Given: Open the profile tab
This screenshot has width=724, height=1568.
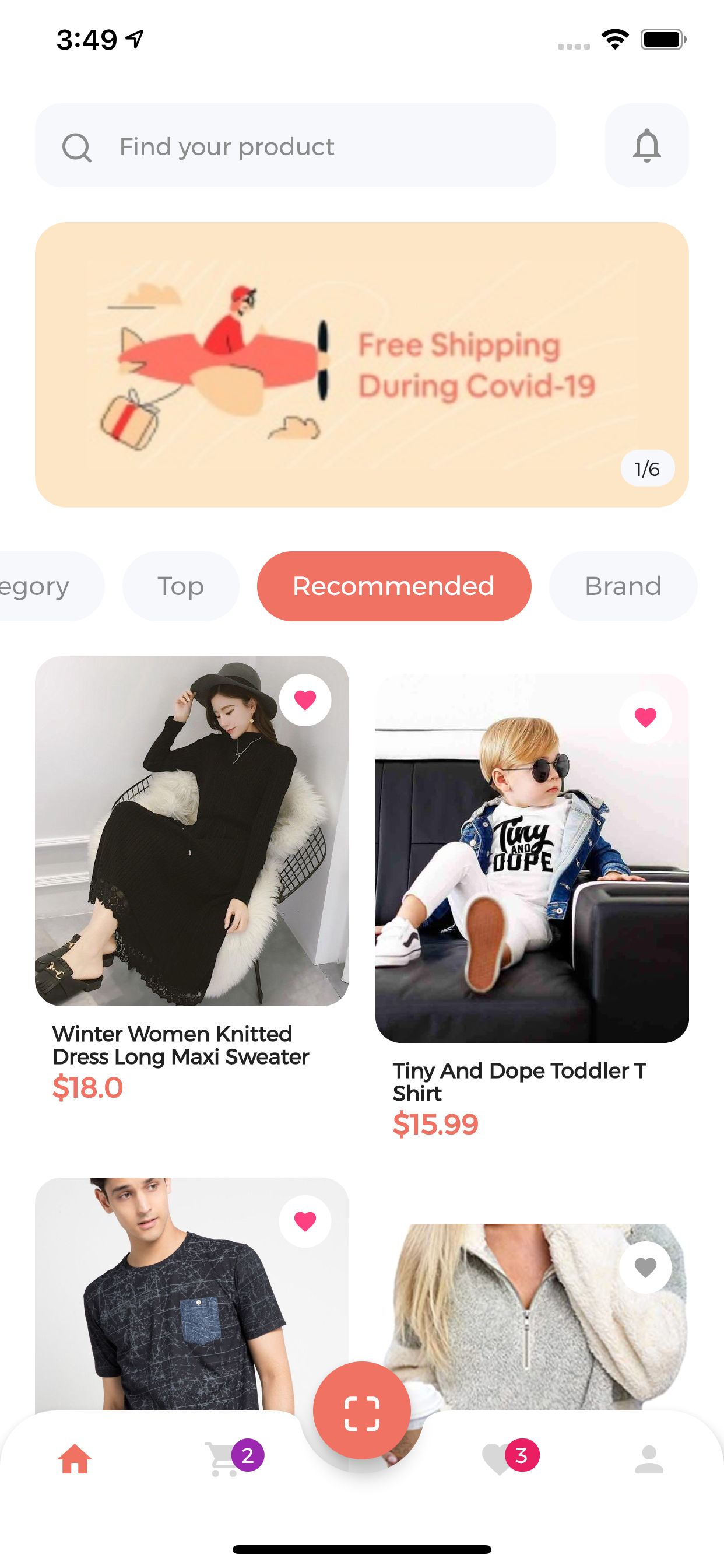Looking at the screenshot, I should pos(649,1459).
